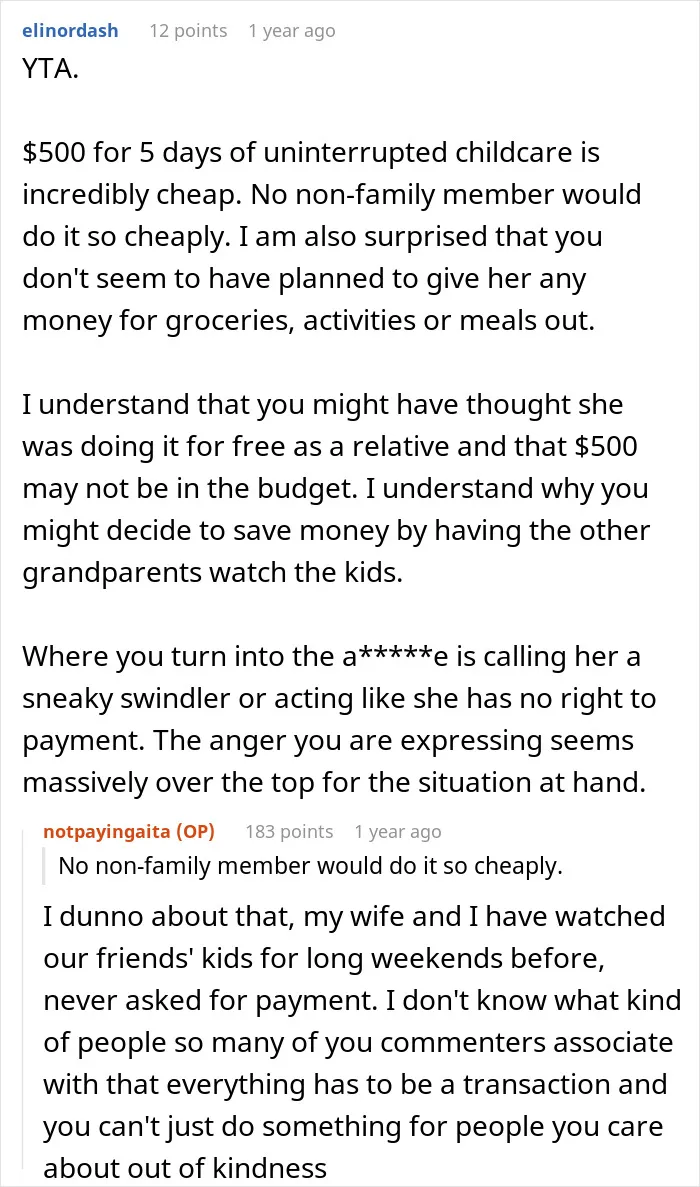Open elinordash's user profile
Screen dimensions: 700x1187
(x=70, y=30)
